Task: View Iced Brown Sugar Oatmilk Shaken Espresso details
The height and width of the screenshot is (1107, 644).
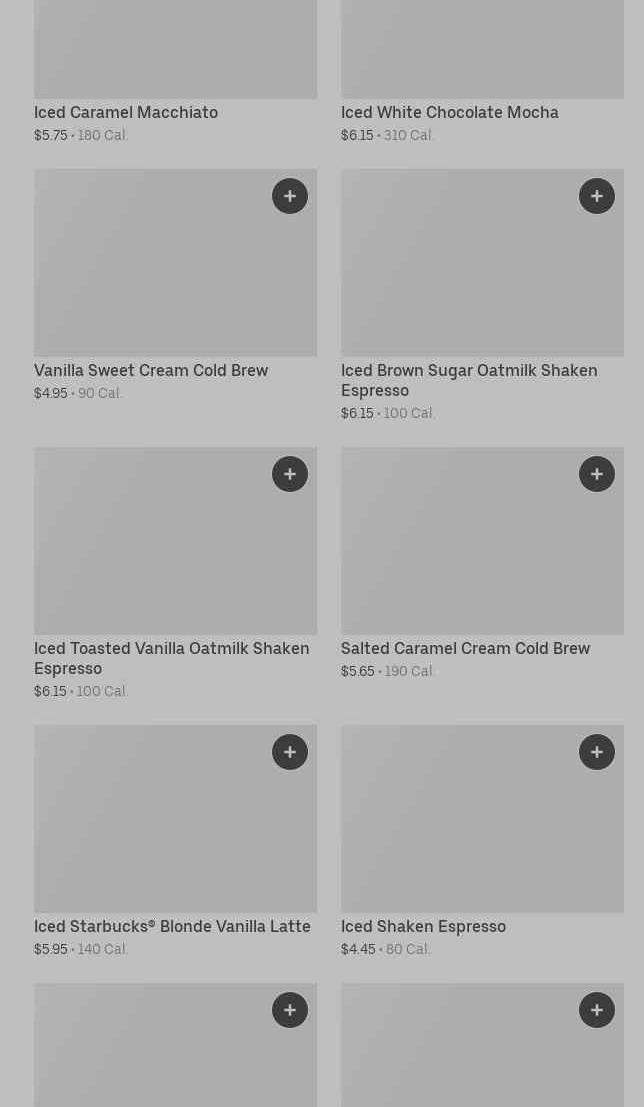Action: (469, 380)
